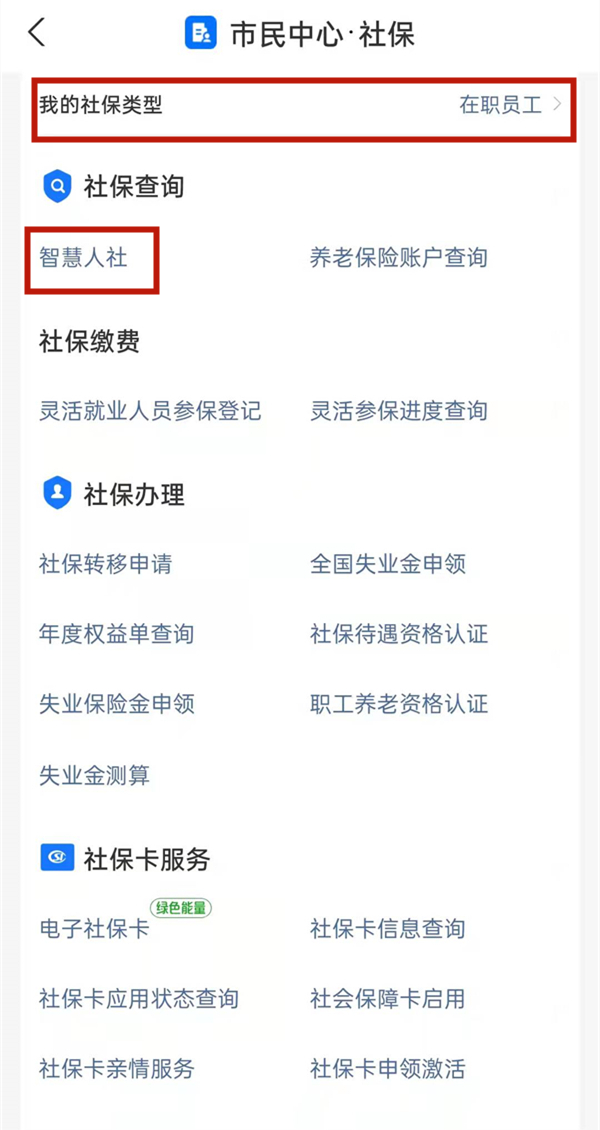Screen dimensions: 600x1130
Task: Open 智慧人社 service
Action: tap(84, 258)
